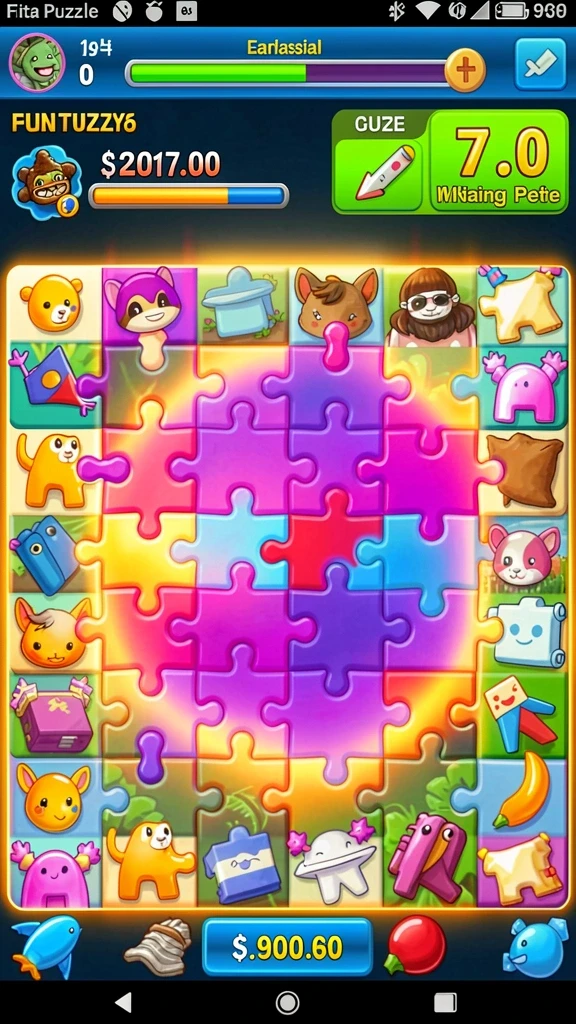Select the yellow bear face tile

(x=52, y=303)
